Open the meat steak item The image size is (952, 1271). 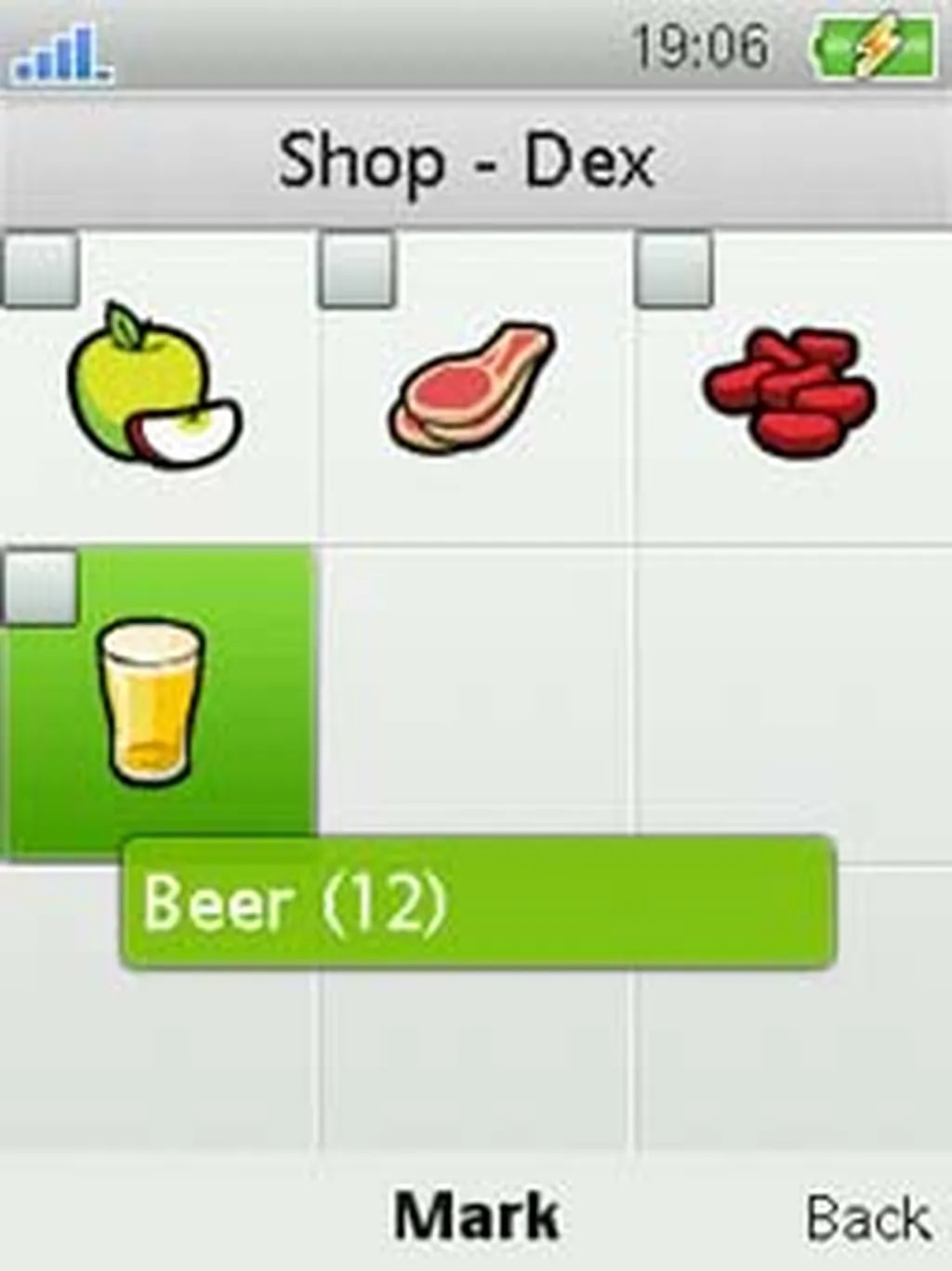[472, 389]
